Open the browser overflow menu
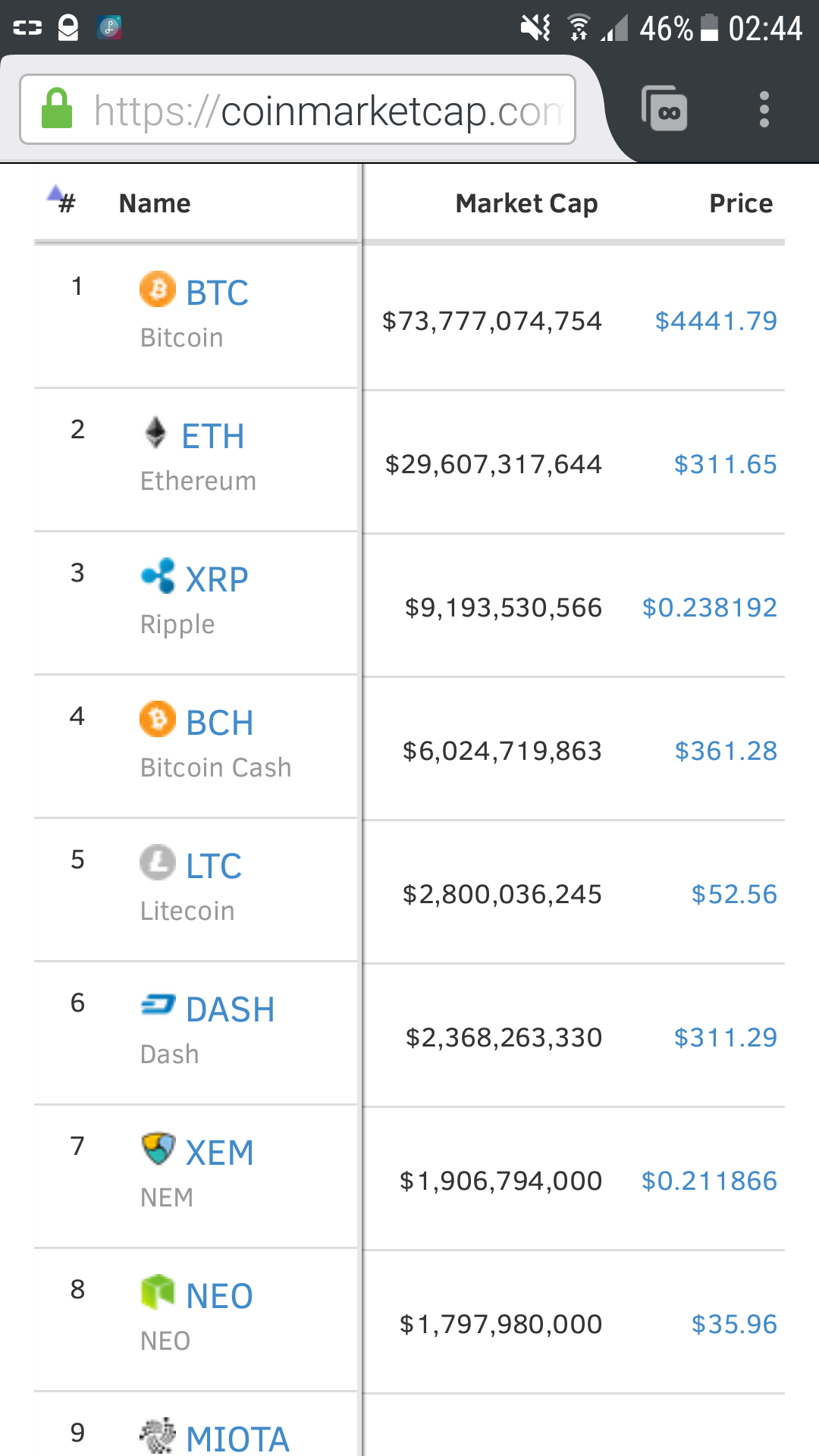The width and height of the screenshot is (819, 1456). (764, 109)
